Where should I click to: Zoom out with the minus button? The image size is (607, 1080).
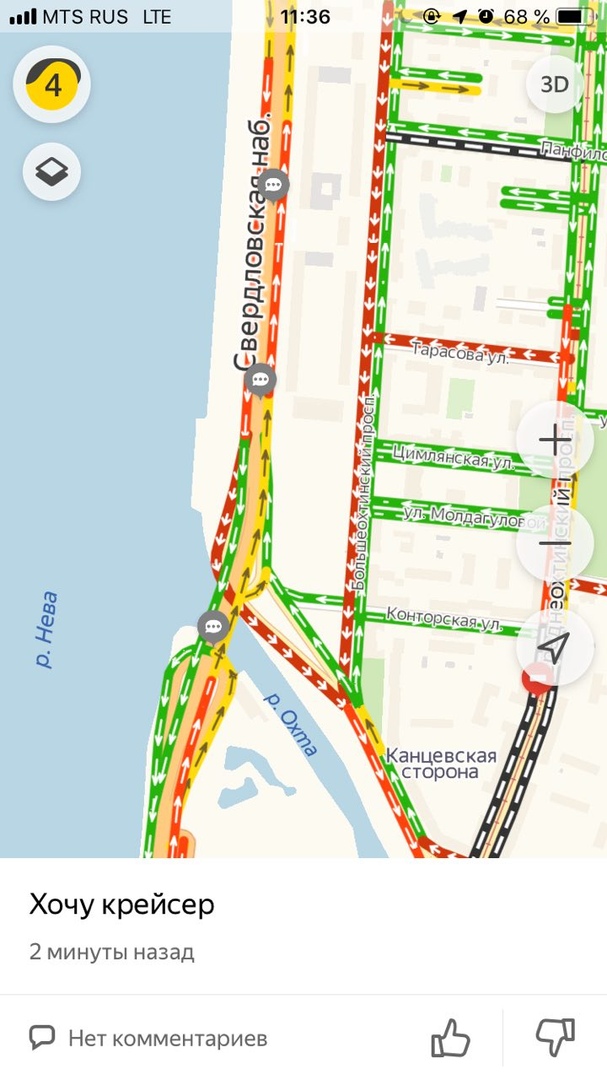pos(555,544)
